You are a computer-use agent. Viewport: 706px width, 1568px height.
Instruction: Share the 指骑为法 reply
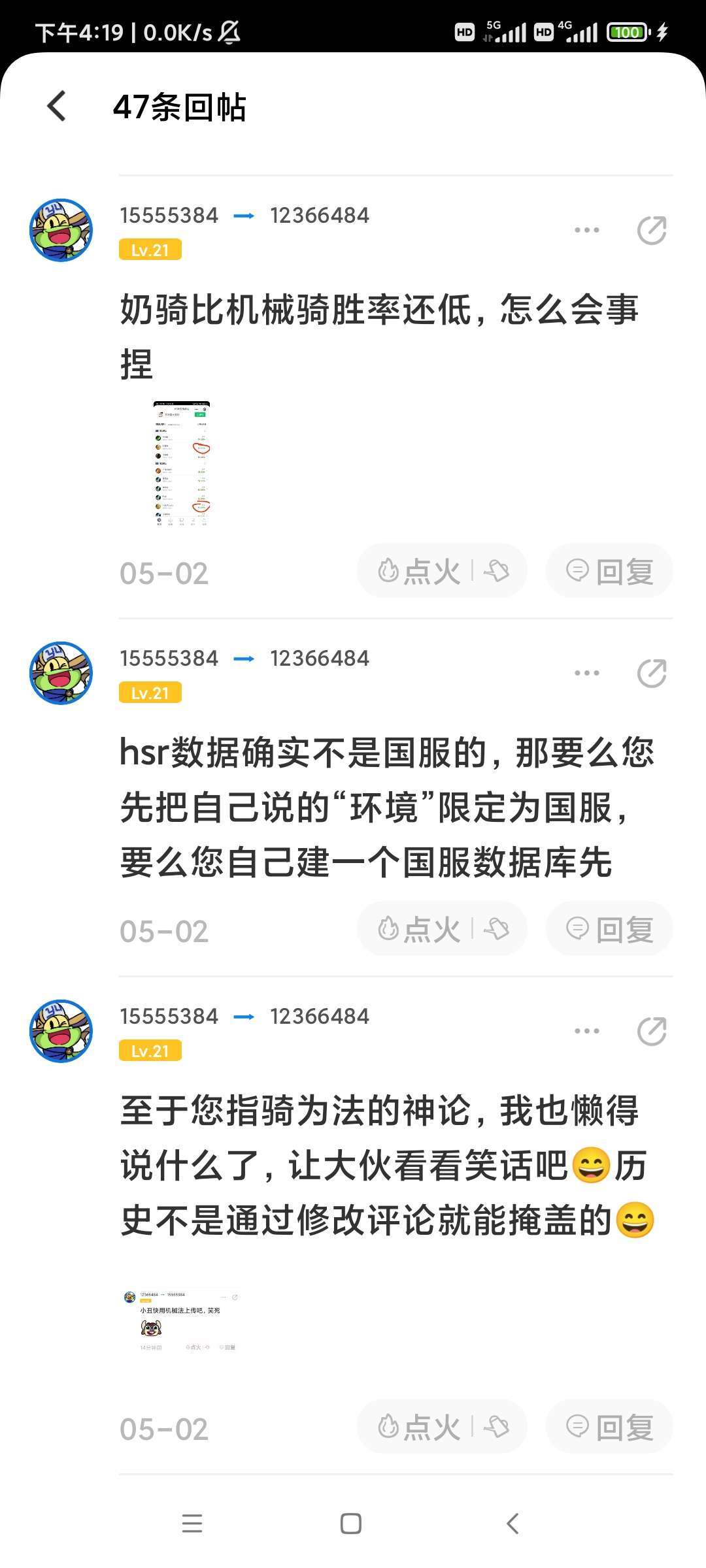[652, 1031]
